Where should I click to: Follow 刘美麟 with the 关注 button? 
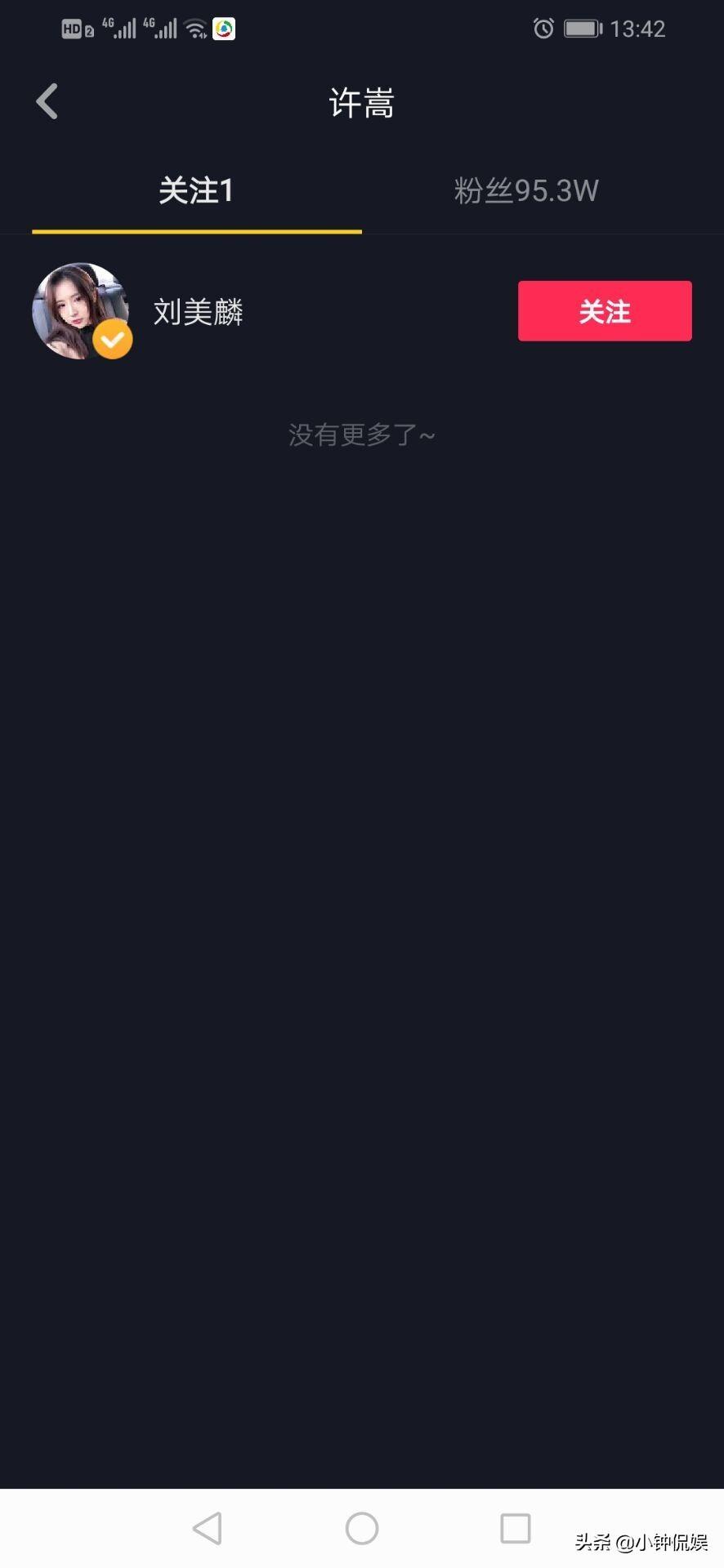(604, 311)
